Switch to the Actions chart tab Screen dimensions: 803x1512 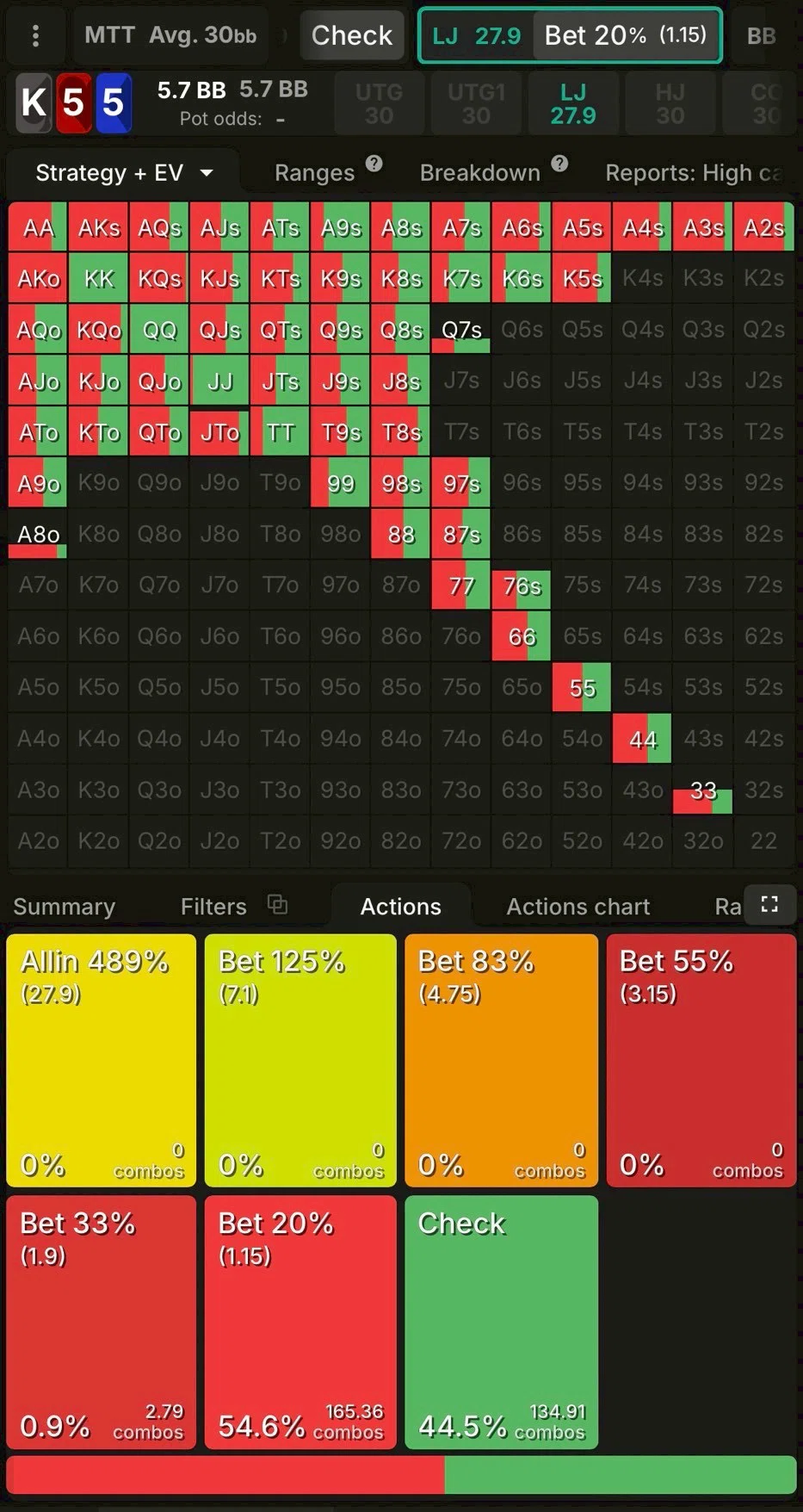578,907
